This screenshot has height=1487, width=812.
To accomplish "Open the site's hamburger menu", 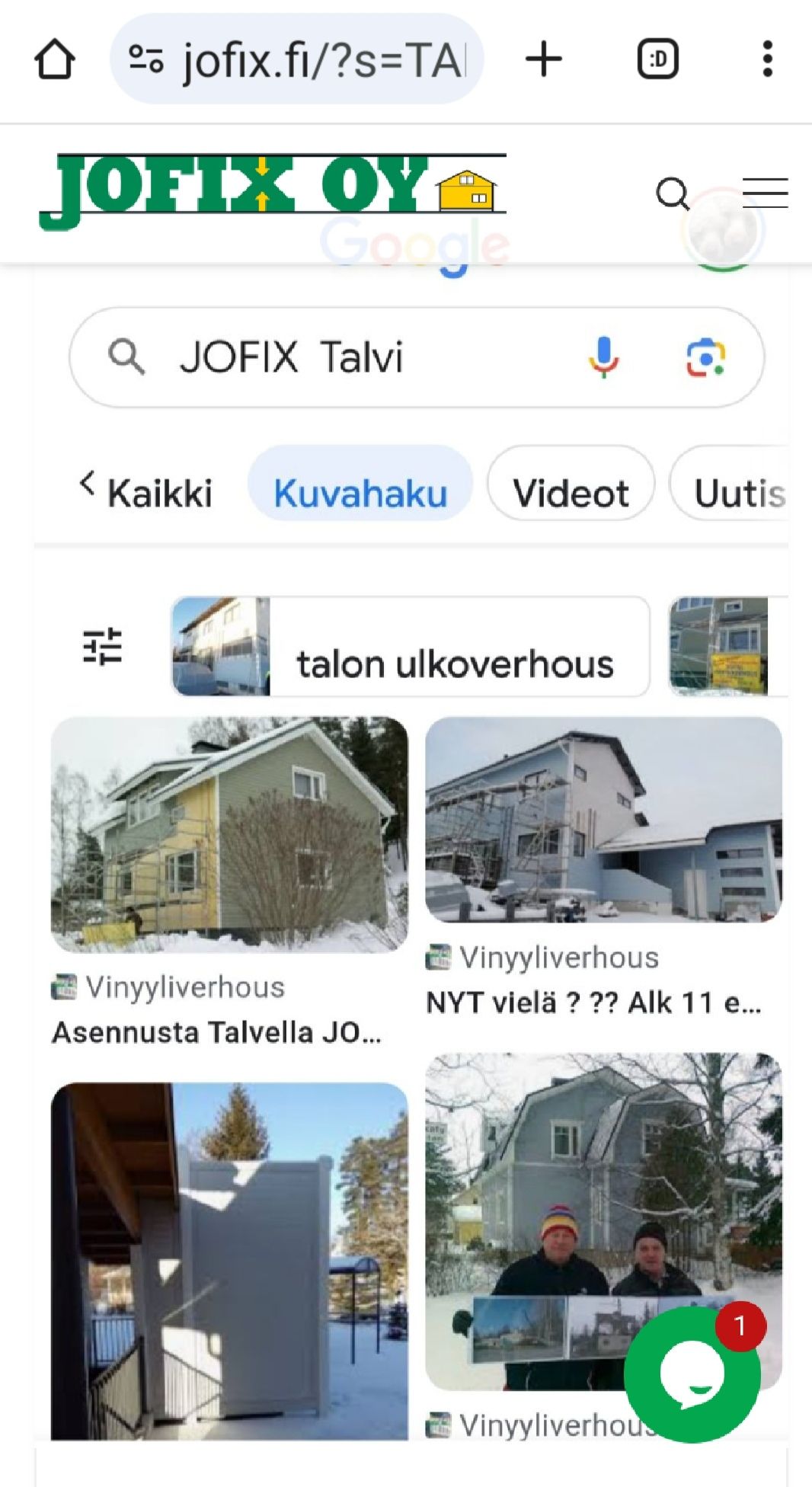I will 765,193.
